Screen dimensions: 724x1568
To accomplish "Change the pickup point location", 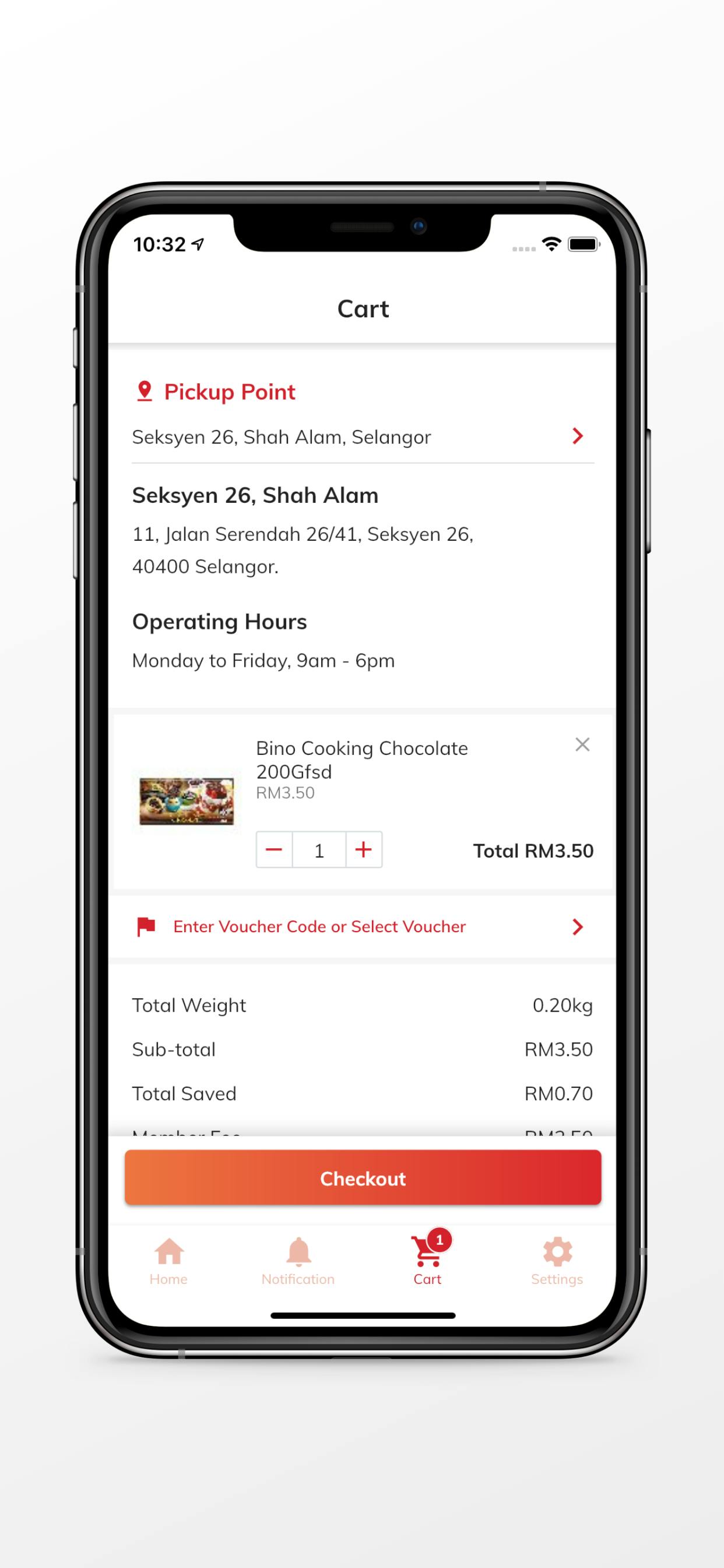I will pos(362,436).
